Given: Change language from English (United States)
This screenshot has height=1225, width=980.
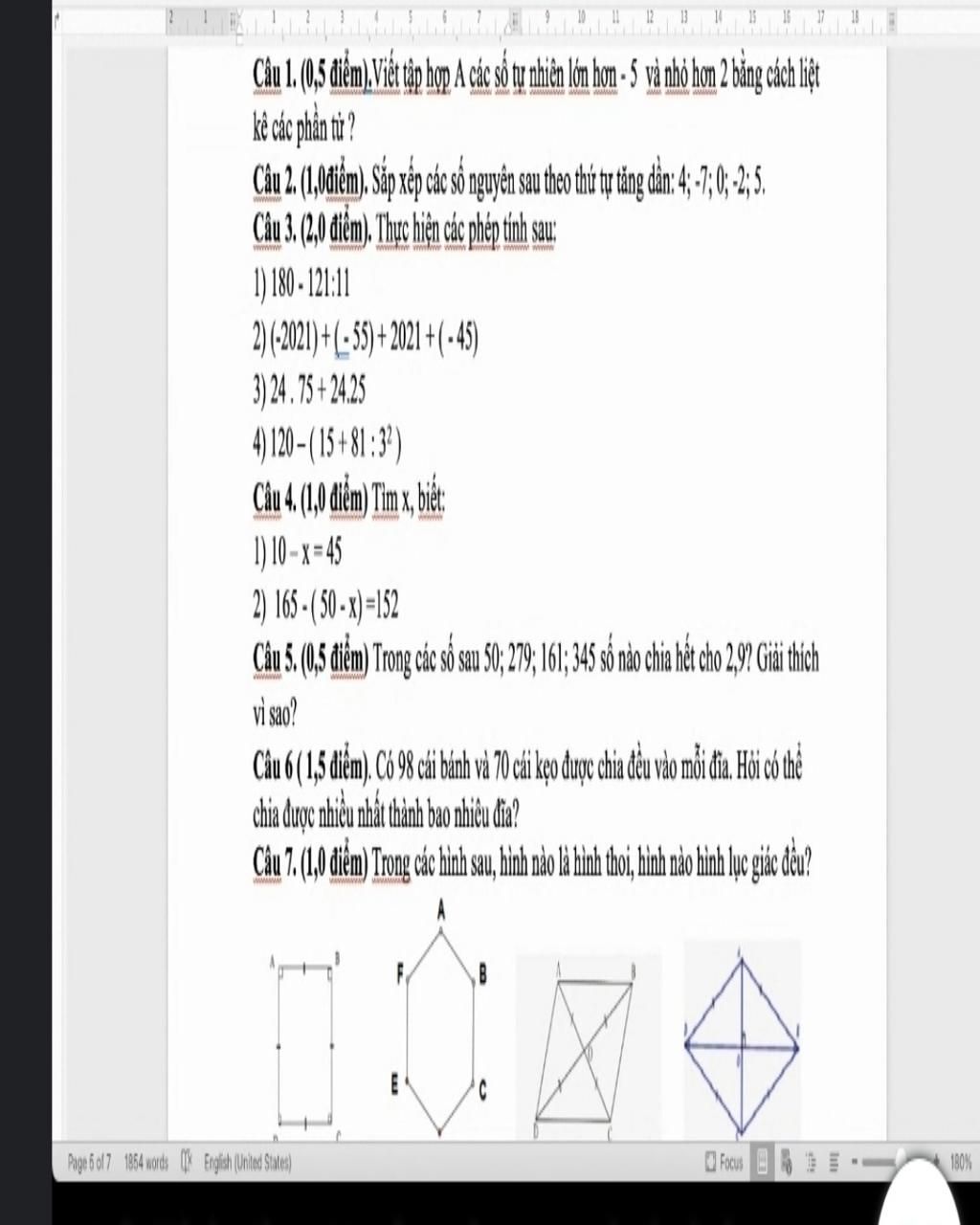Looking at the screenshot, I should tap(247, 1163).
